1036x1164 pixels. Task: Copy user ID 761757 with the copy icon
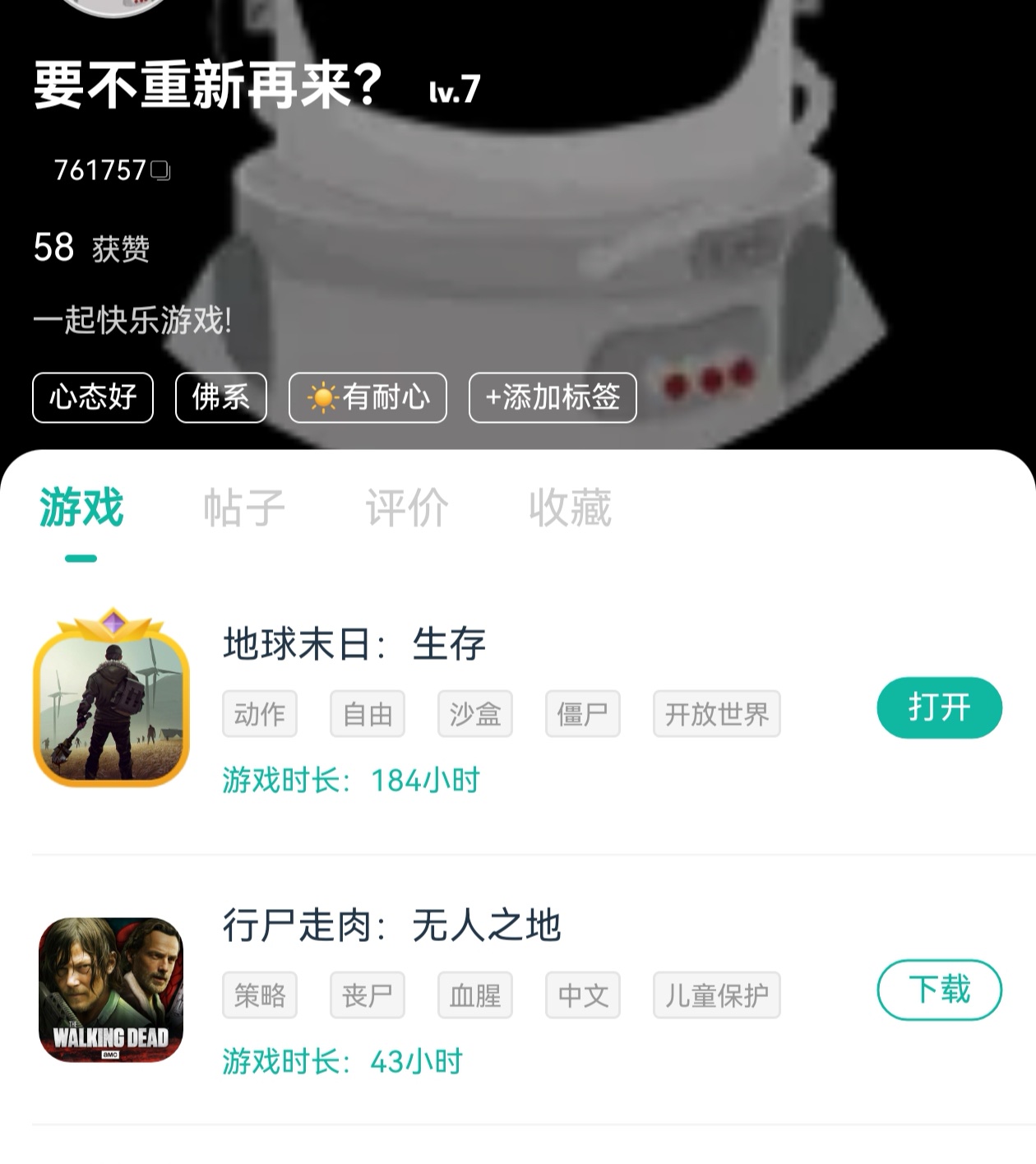pos(161,169)
